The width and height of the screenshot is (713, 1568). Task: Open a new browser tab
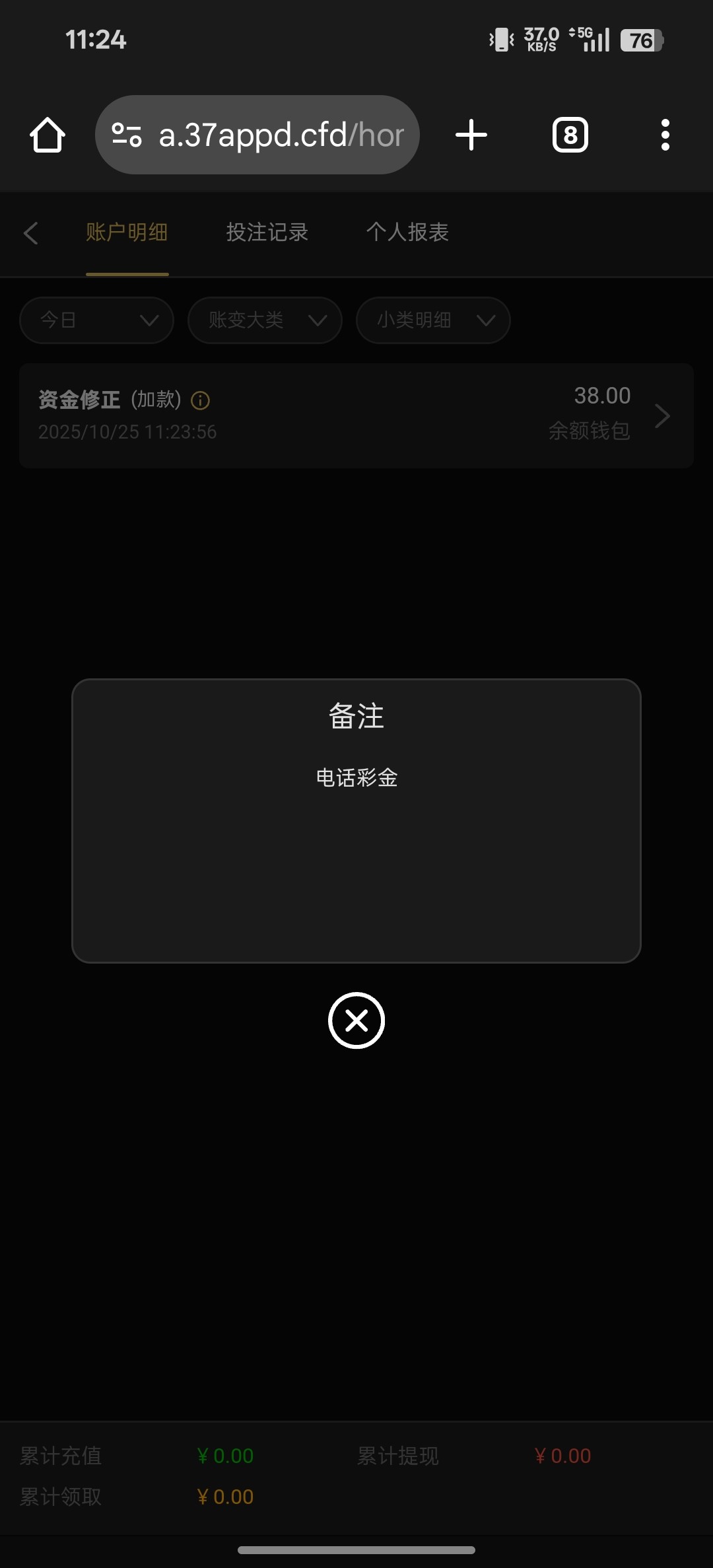click(x=471, y=135)
